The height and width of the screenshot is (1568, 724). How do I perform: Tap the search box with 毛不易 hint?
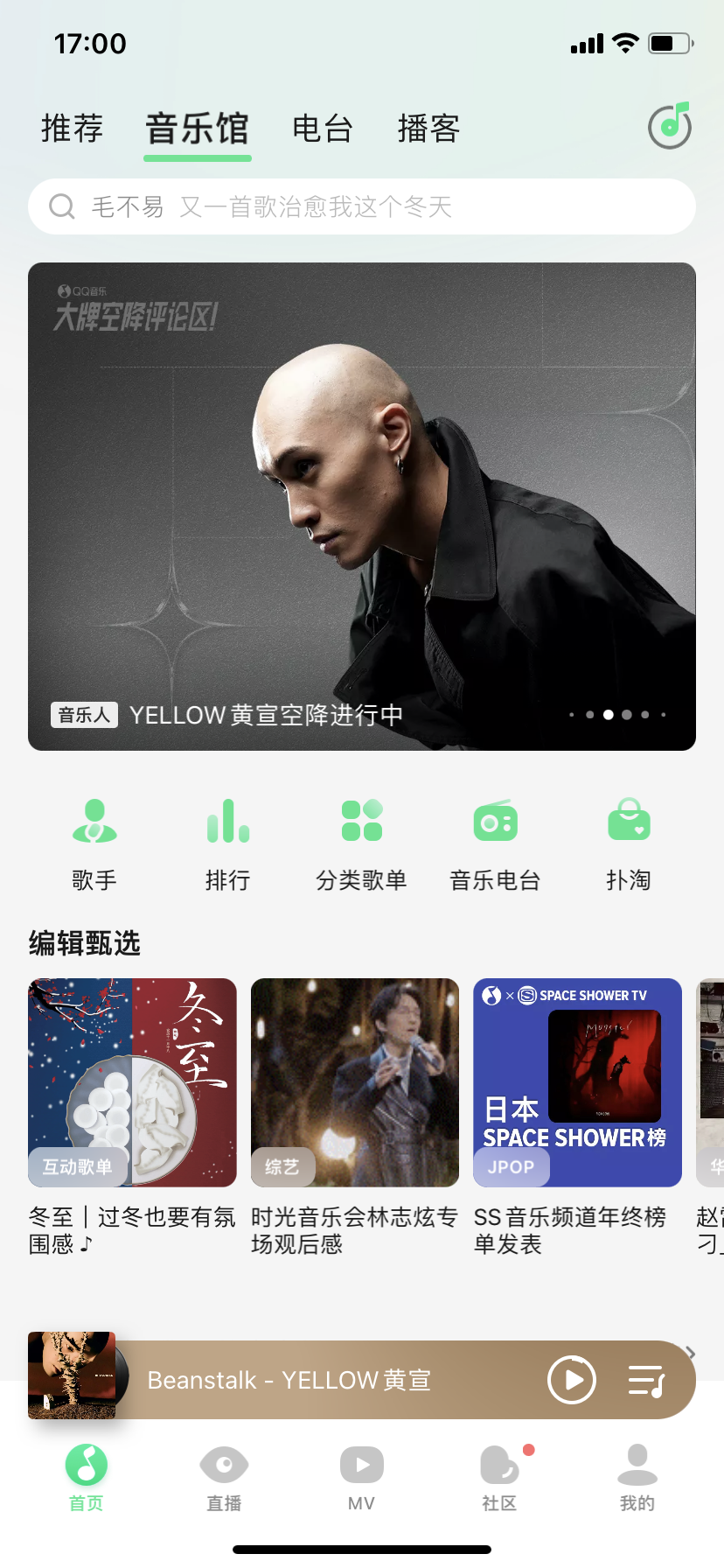(x=362, y=206)
